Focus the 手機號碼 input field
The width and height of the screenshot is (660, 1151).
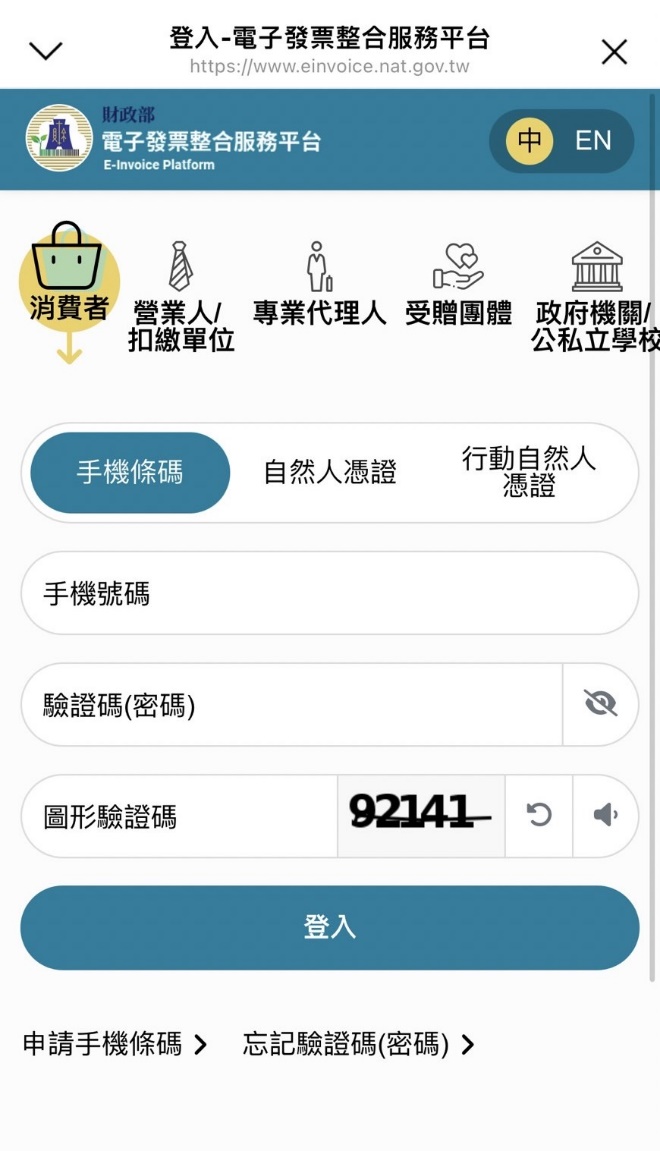(x=330, y=594)
